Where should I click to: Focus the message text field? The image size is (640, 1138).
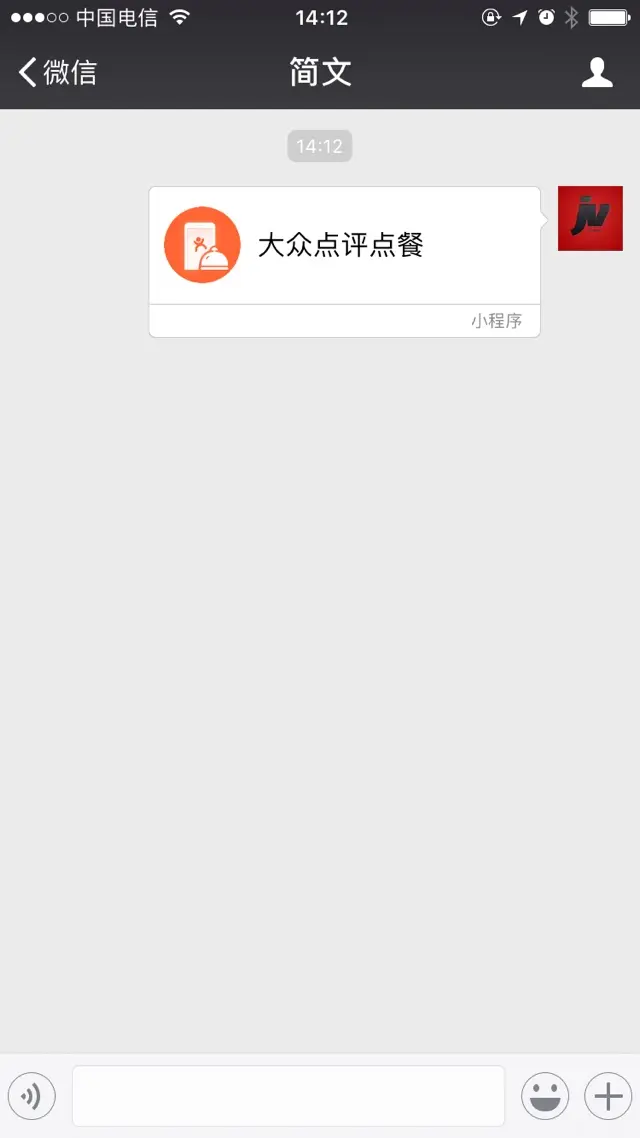coord(288,1096)
